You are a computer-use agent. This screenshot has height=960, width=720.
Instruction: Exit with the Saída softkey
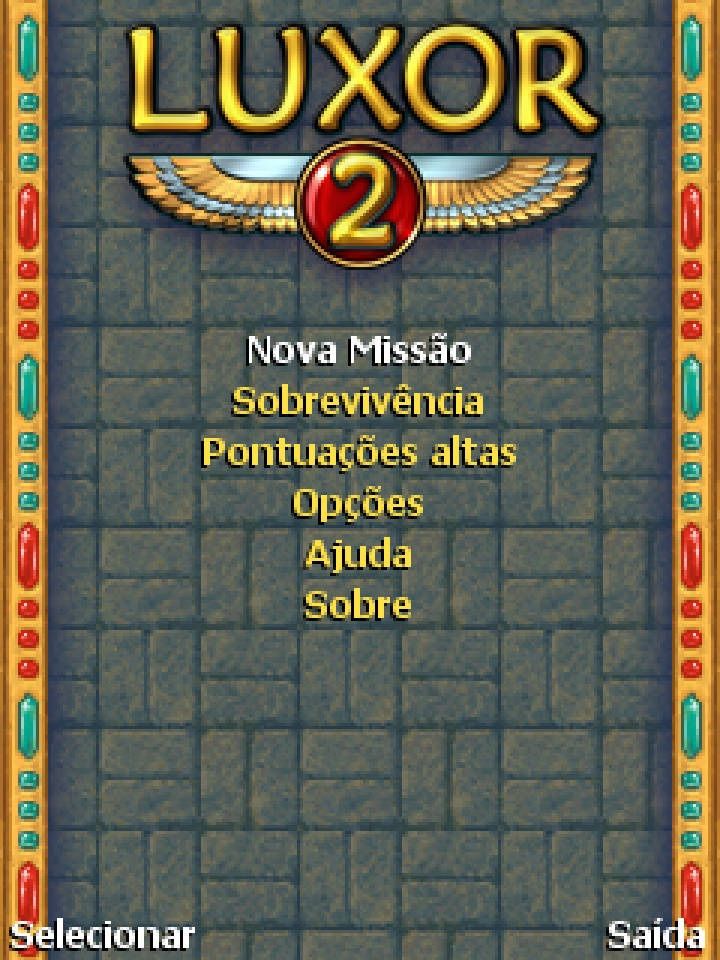coord(655,936)
